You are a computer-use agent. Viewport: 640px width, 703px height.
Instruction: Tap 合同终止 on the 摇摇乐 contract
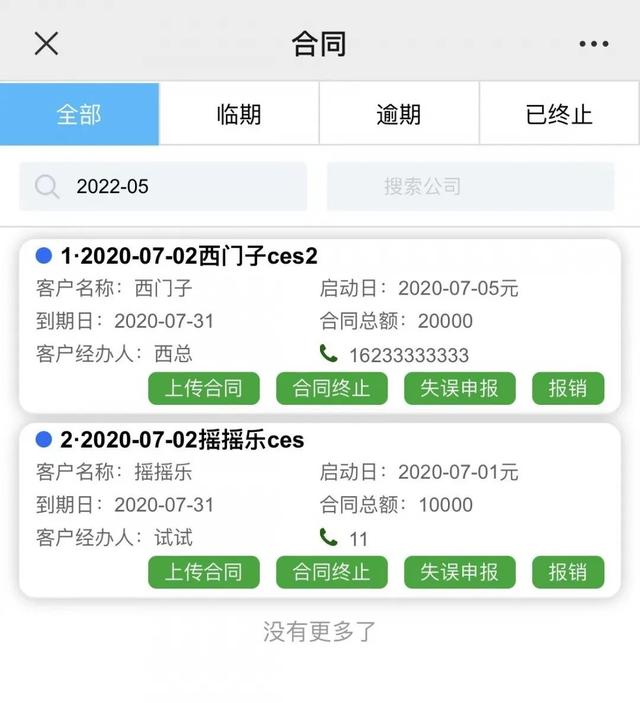point(331,572)
